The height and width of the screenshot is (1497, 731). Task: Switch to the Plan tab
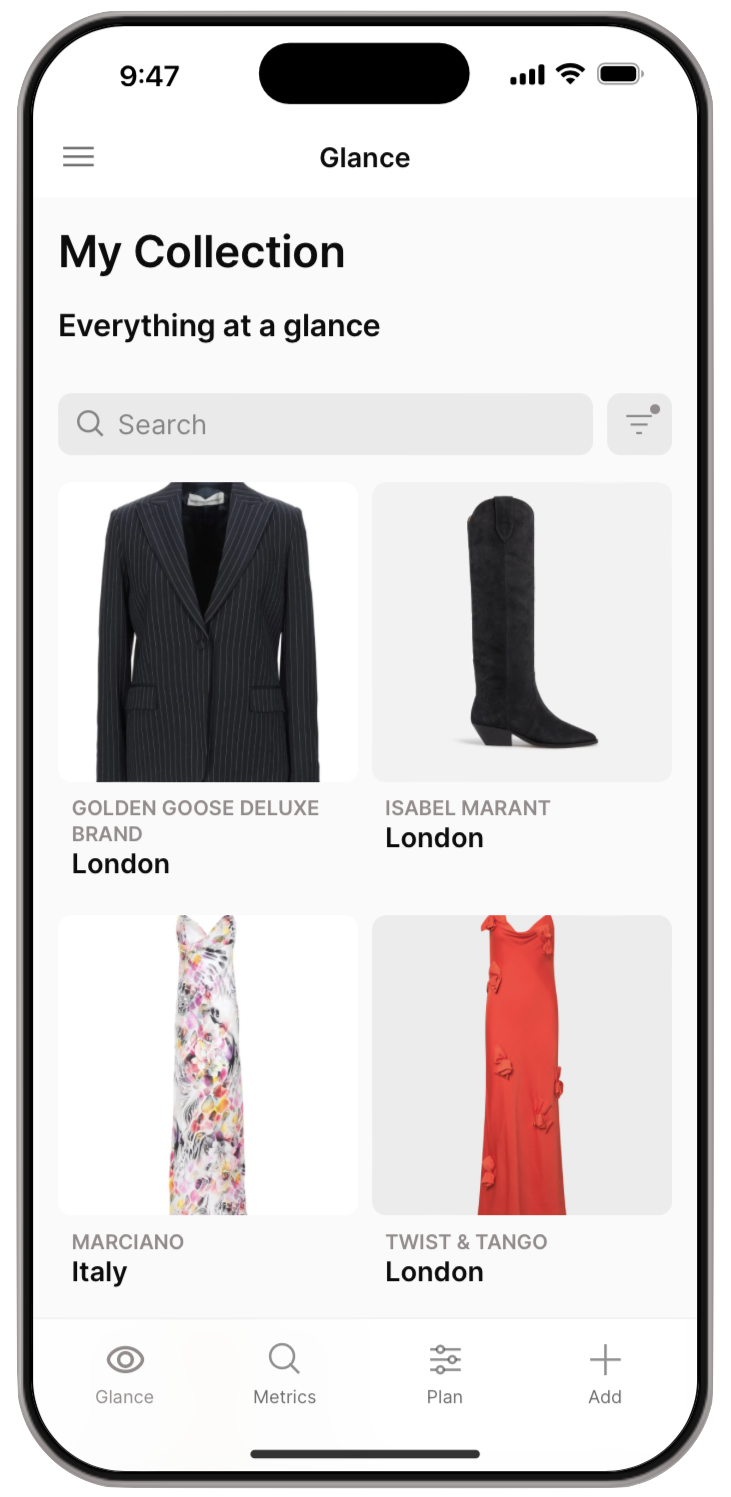pos(445,1374)
